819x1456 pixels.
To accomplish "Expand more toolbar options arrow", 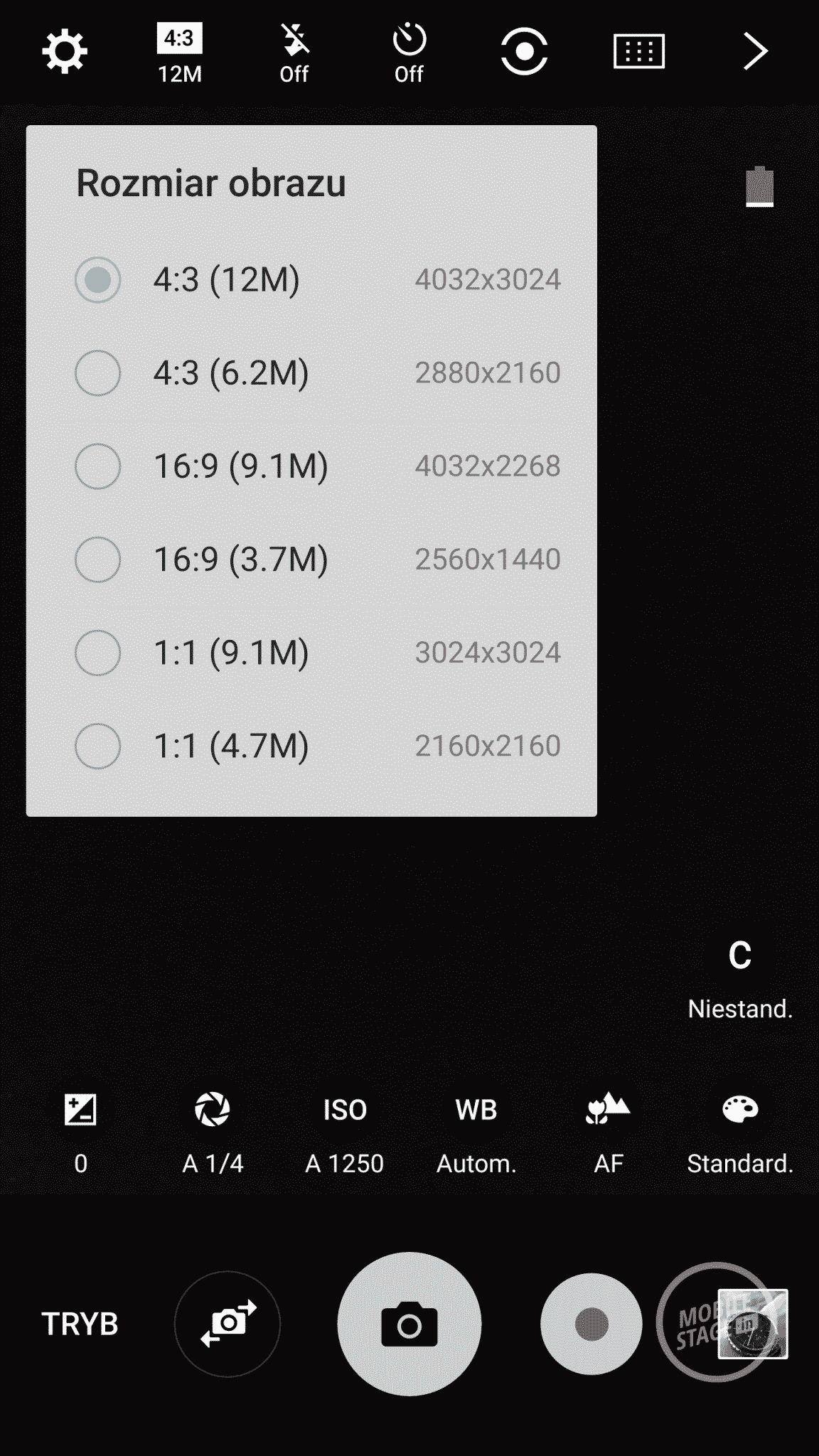I will [x=754, y=51].
